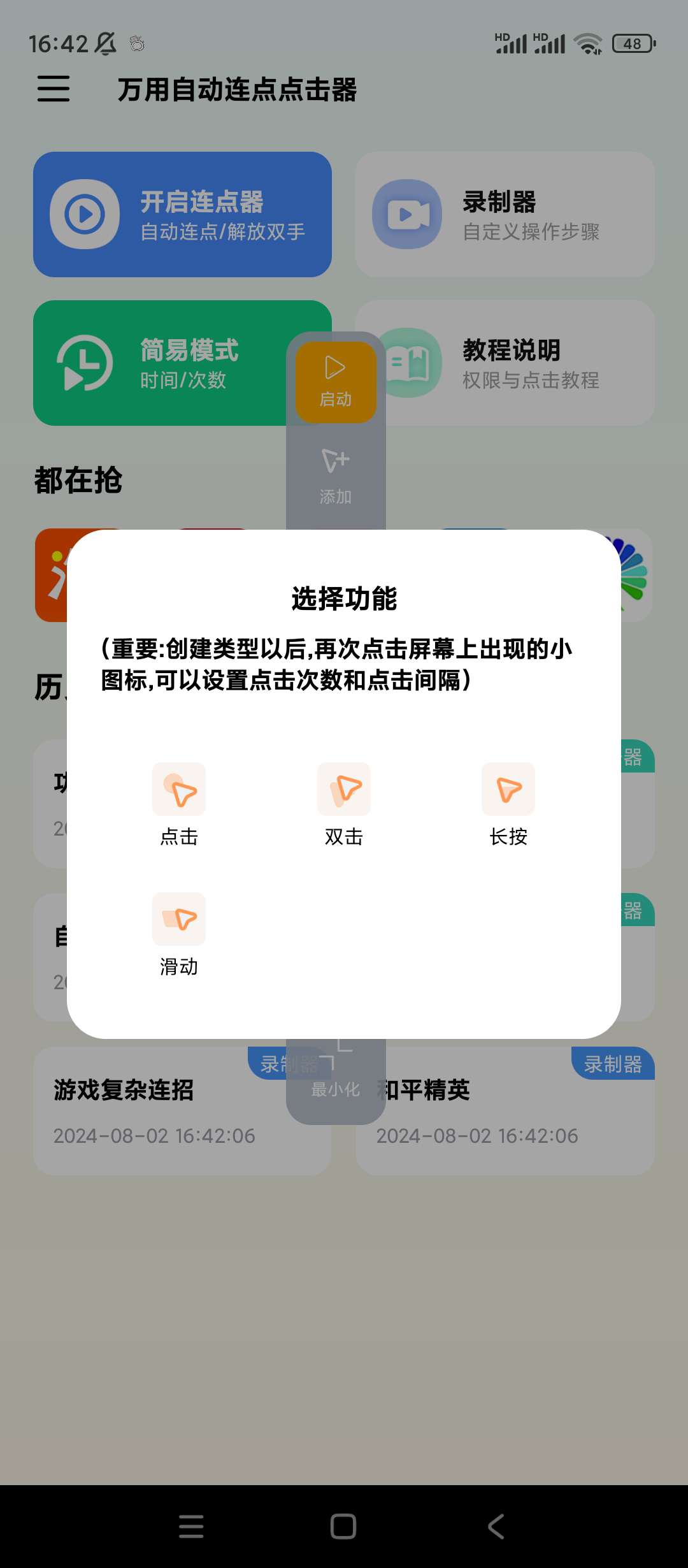Screen dimensions: 688x1568
Task: Pick the 长按 (long-press) function
Action: [x=508, y=803]
